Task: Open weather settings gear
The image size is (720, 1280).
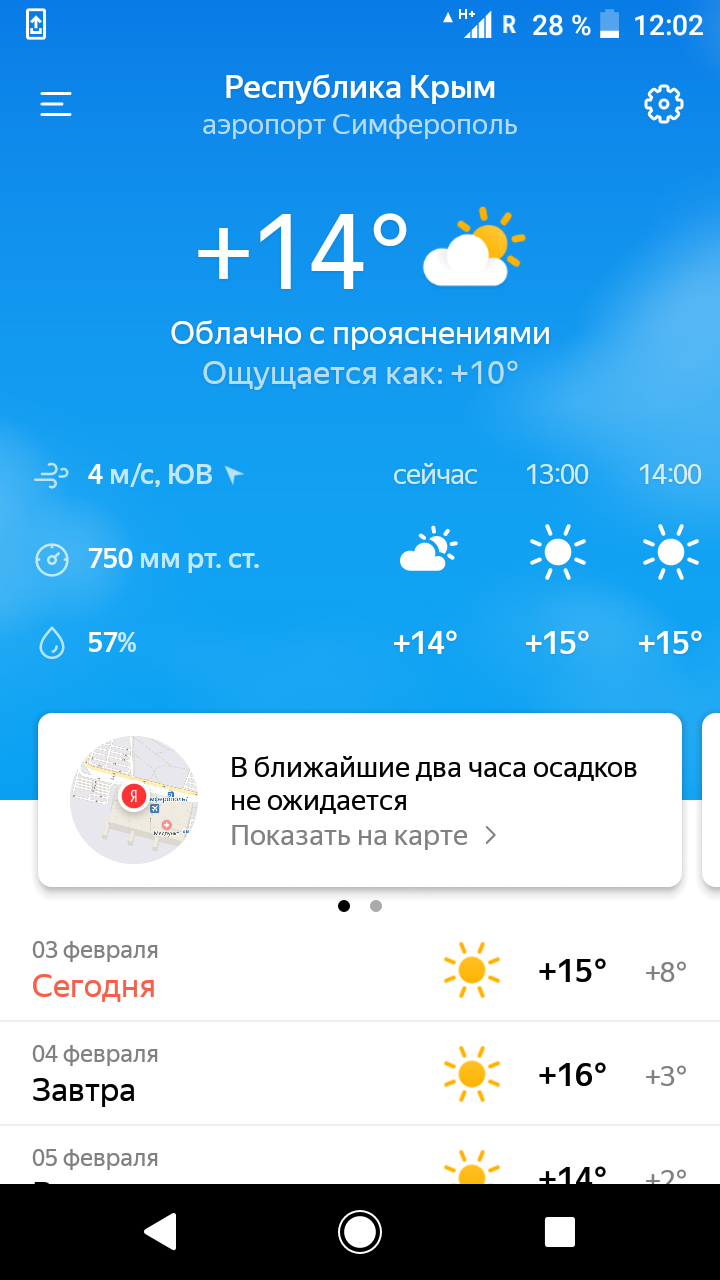Action: click(663, 104)
